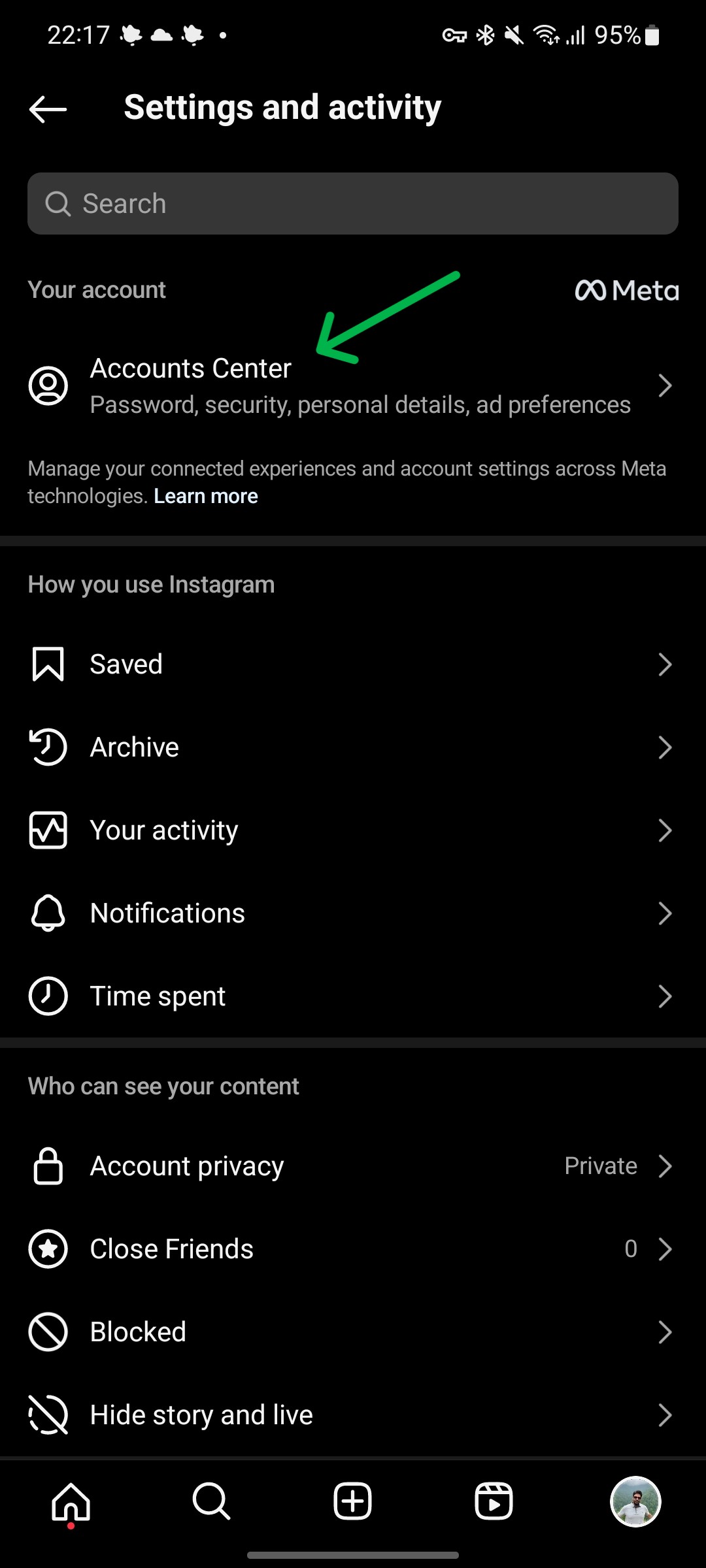Switch to the Search explore tab
The height and width of the screenshot is (1568, 706).
[x=211, y=1501]
